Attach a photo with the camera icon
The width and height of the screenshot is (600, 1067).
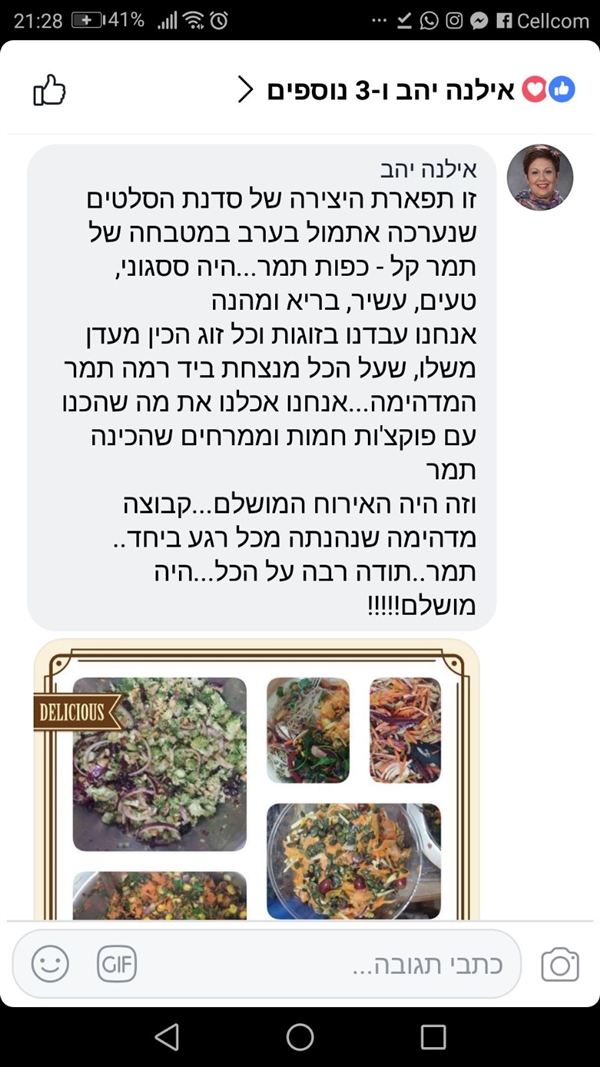(x=560, y=965)
